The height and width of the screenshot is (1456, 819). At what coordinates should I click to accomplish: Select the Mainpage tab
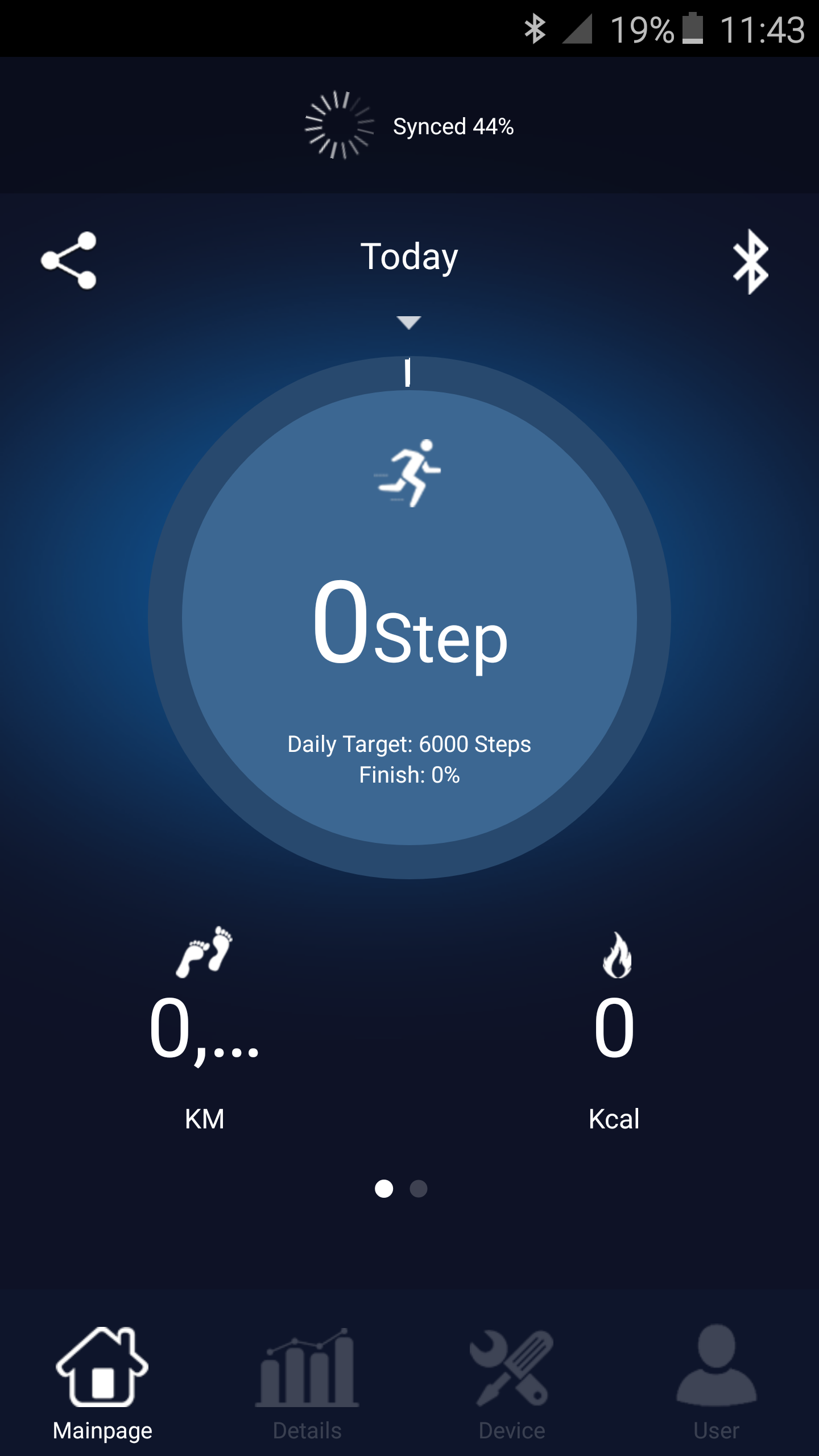pos(102,1382)
